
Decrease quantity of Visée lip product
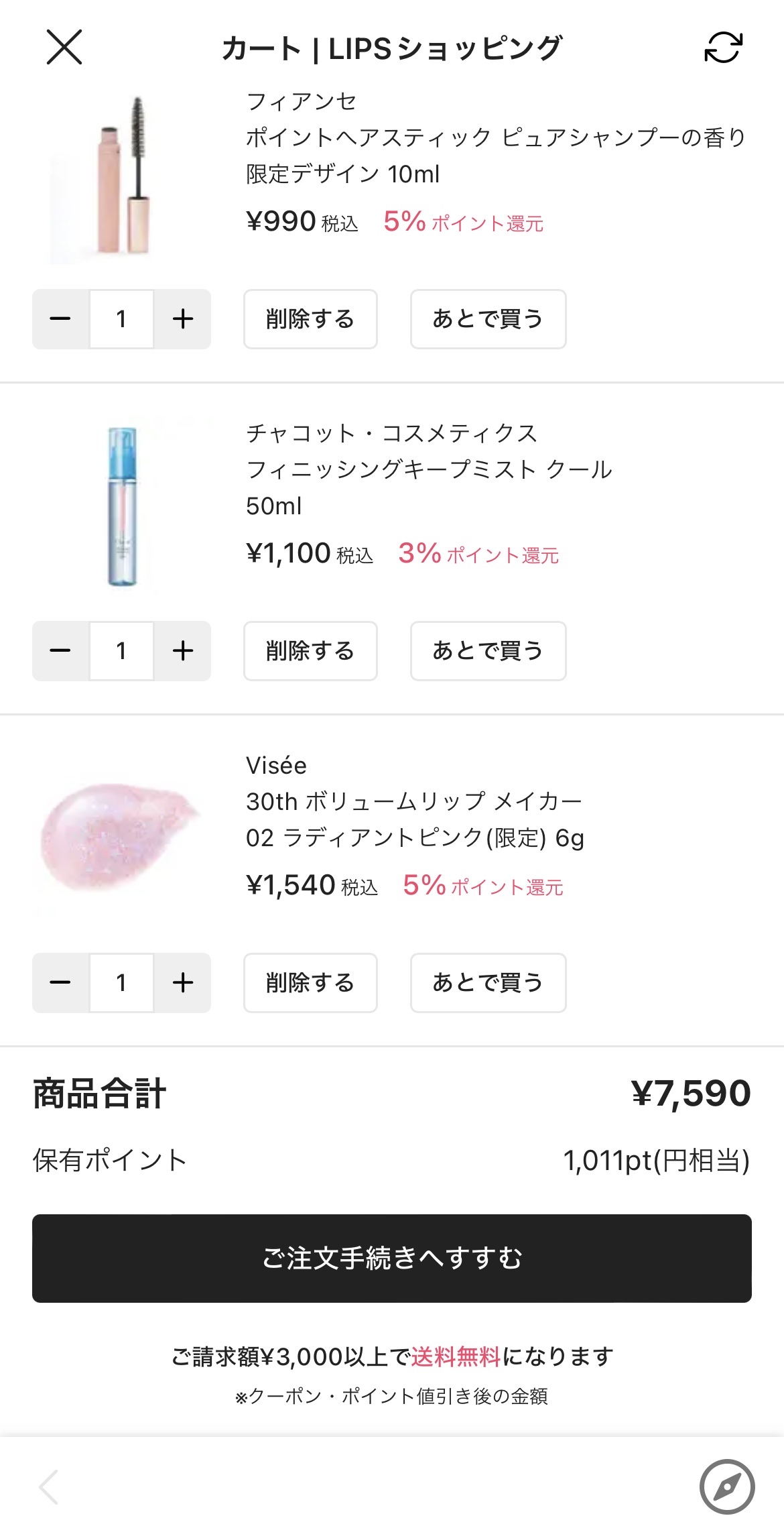tap(60, 983)
